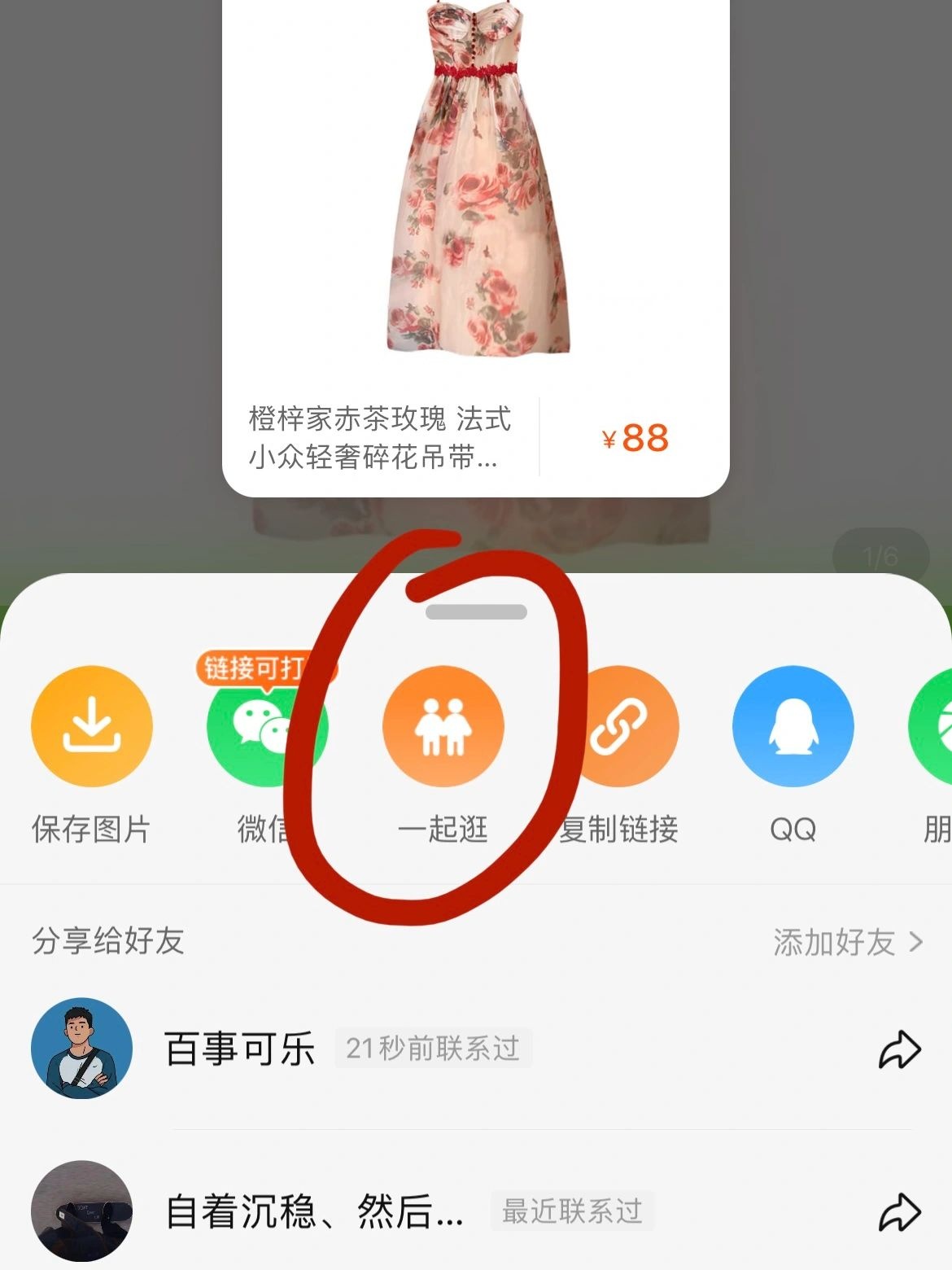Select the 一起逛 option
The image size is (952, 1270).
click(x=443, y=726)
